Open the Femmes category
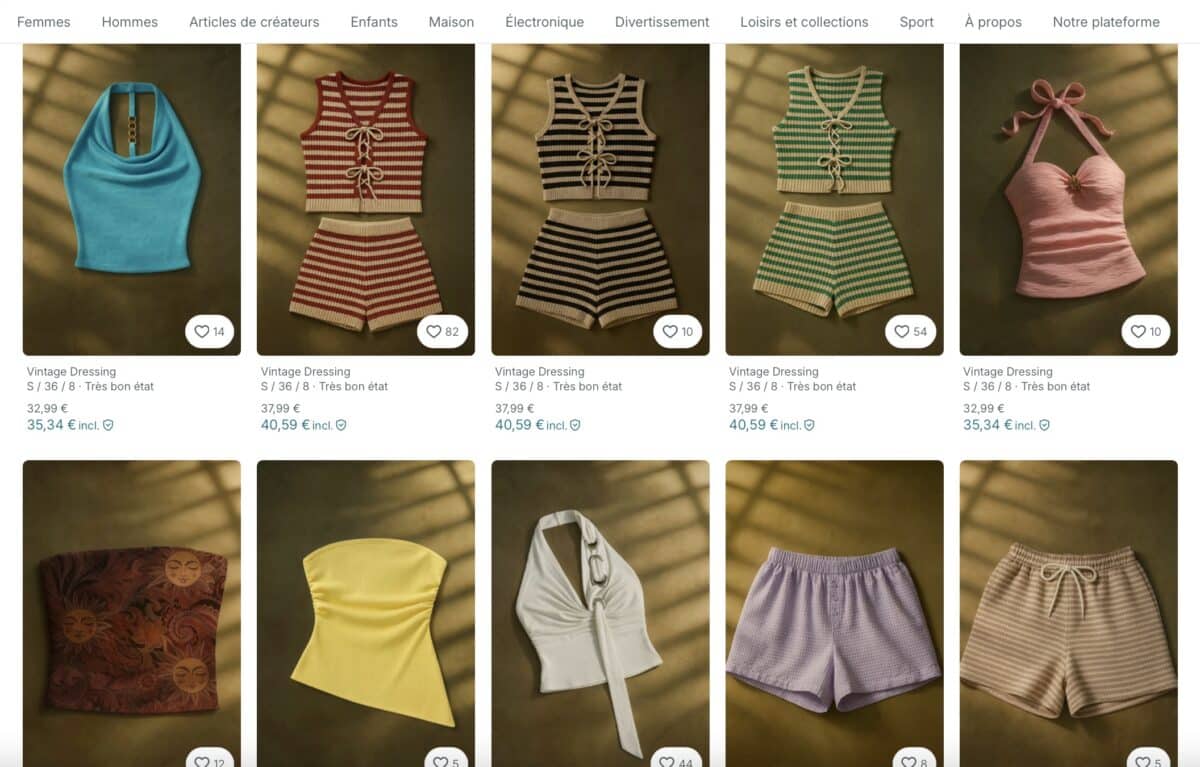1200x767 pixels. (43, 22)
